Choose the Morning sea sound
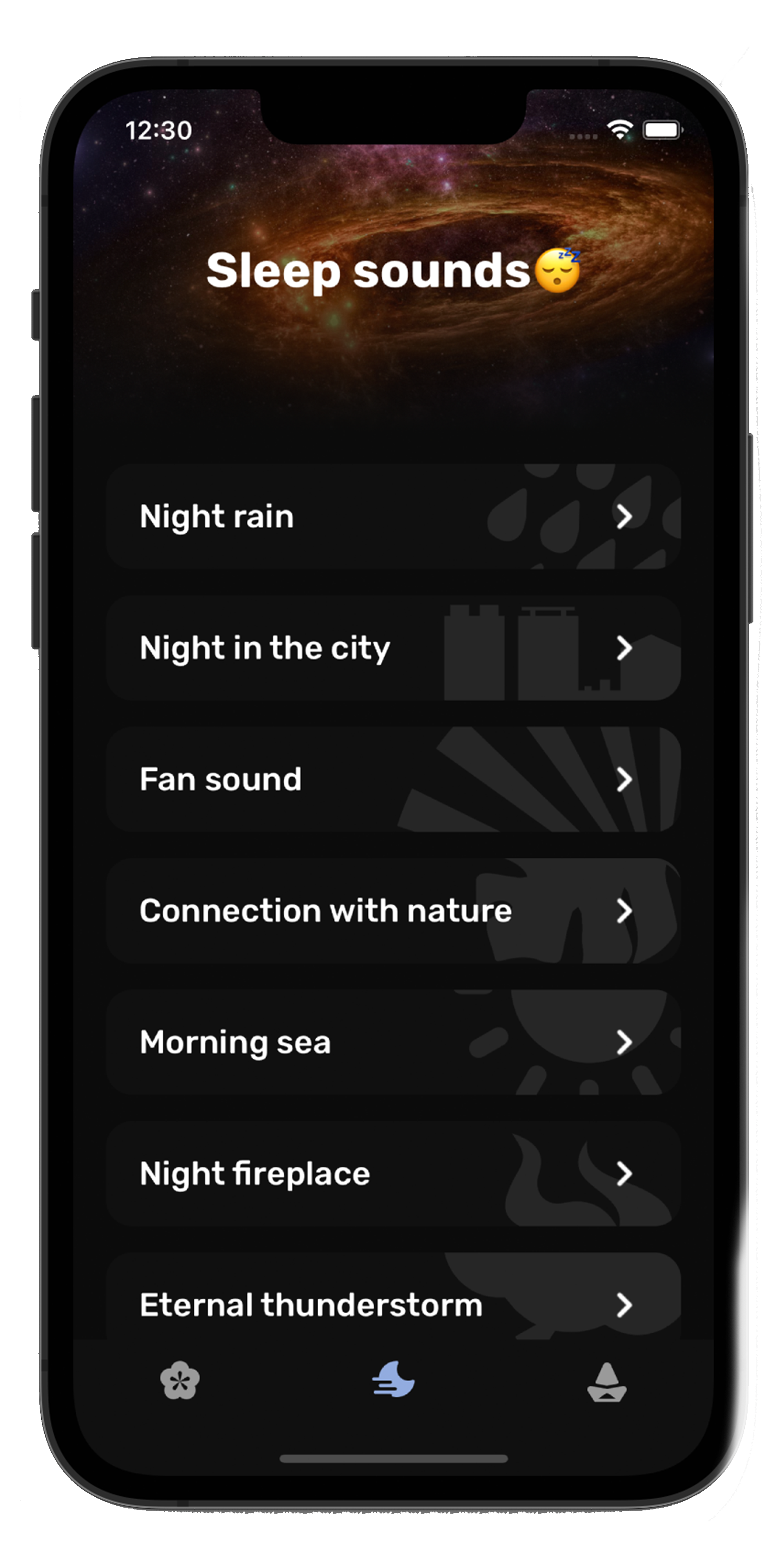This screenshot has height=1568, width=784. (x=393, y=1043)
